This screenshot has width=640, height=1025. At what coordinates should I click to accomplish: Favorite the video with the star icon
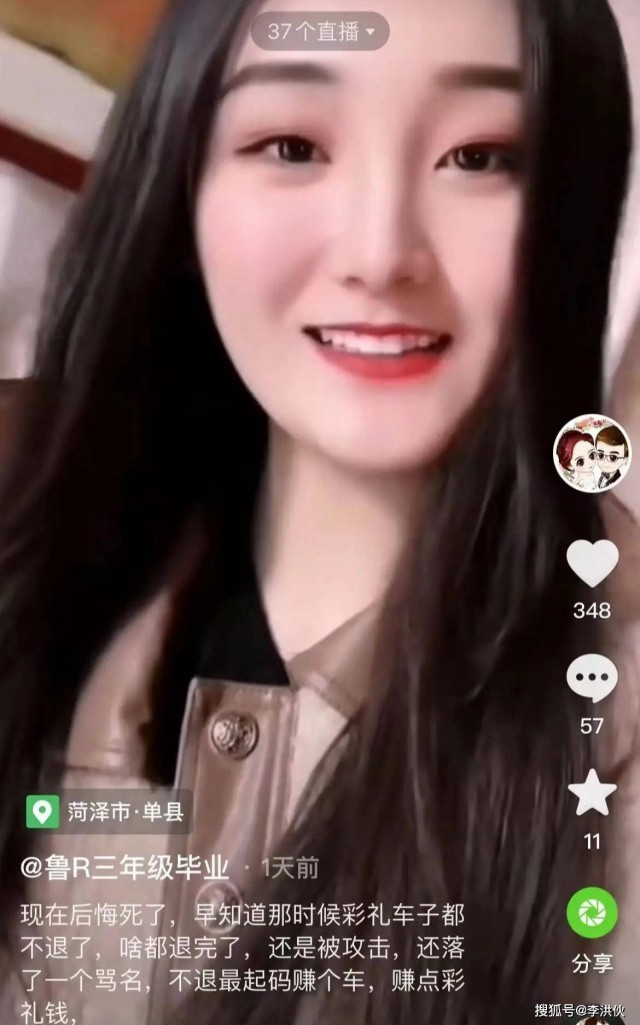pos(592,793)
